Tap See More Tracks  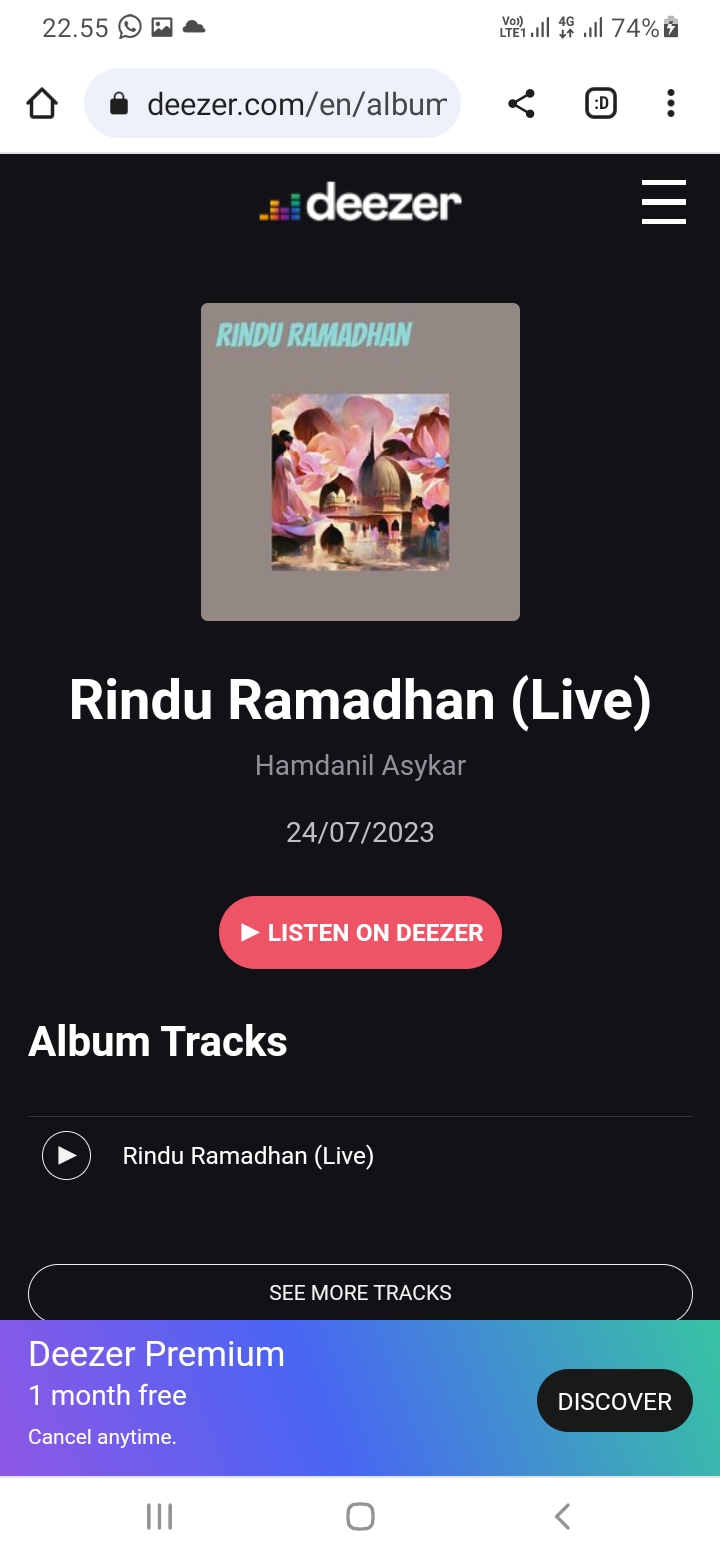point(360,1292)
